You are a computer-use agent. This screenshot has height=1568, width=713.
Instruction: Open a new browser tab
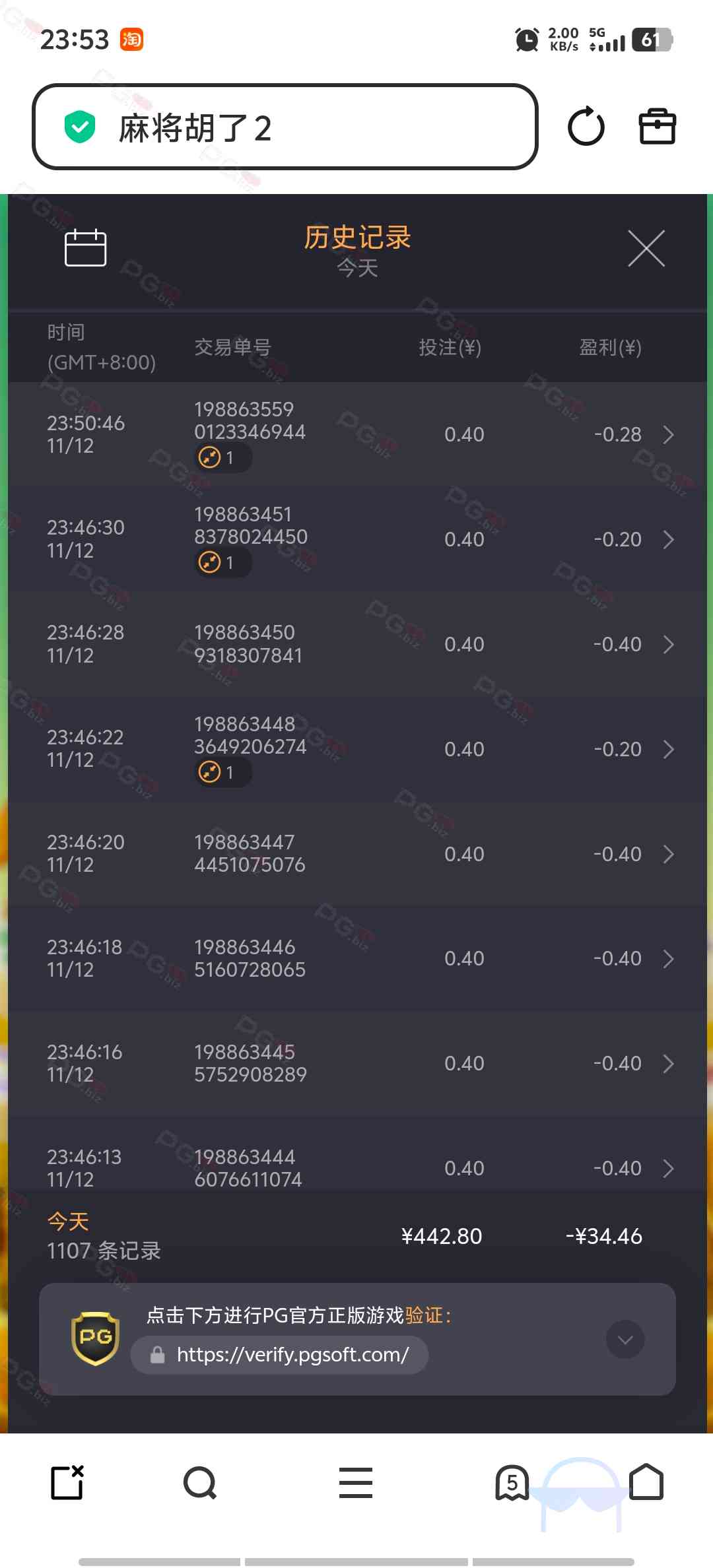tap(67, 1483)
